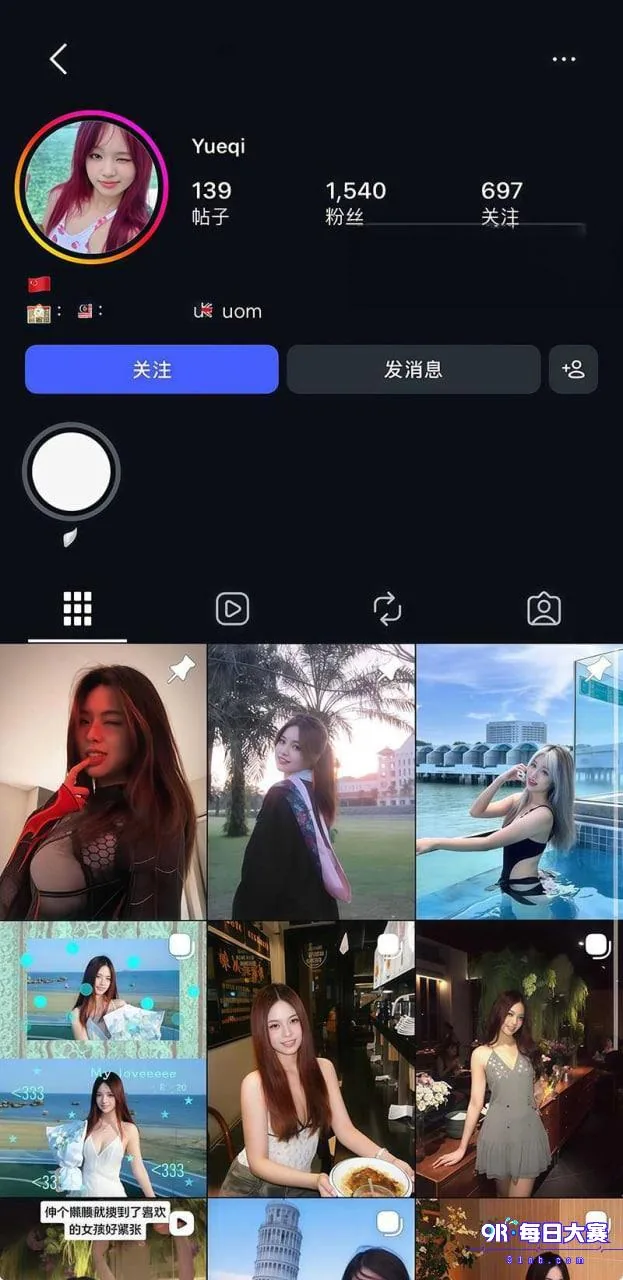Tap the blue 关注 follow button
This screenshot has height=1280, width=623.
152,369
